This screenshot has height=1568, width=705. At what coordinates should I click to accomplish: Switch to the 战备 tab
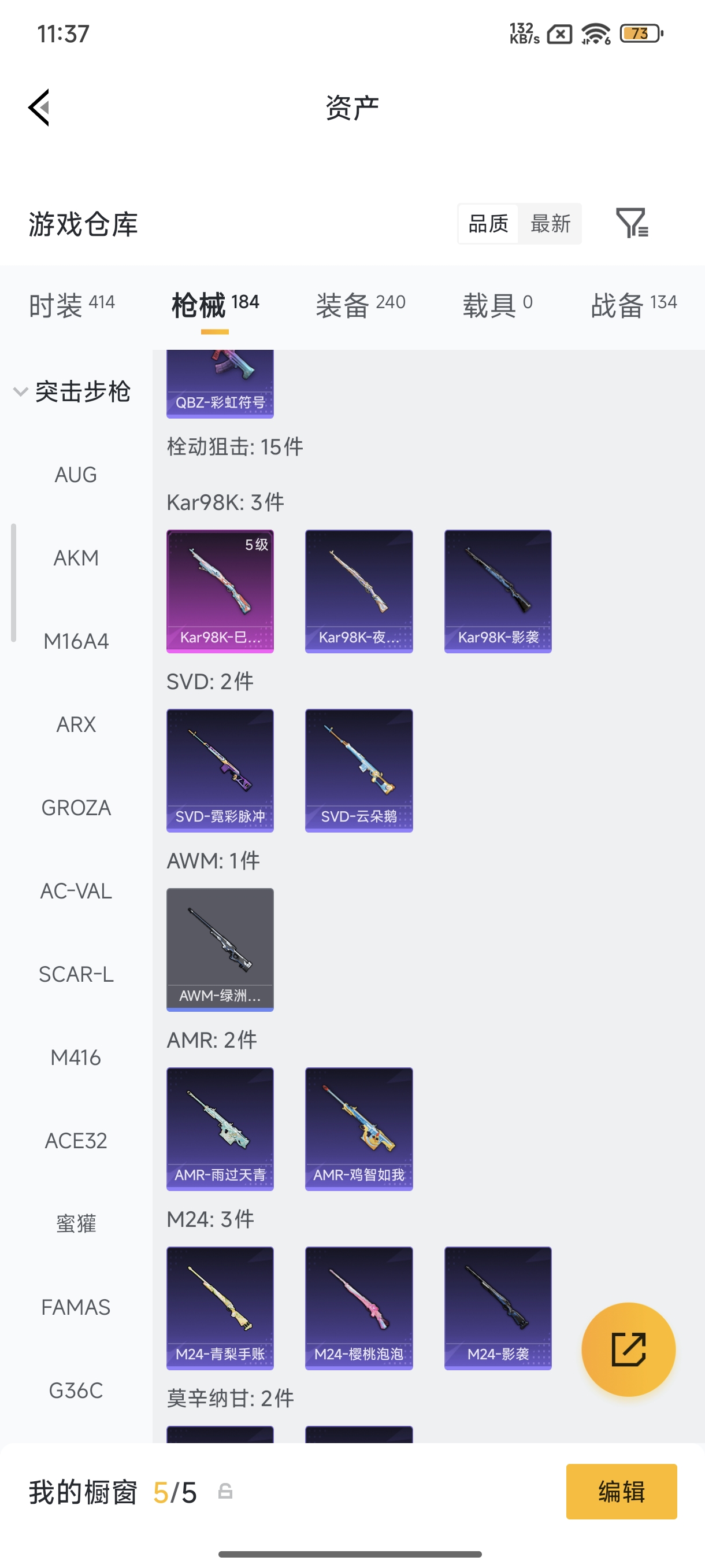[634, 304]
